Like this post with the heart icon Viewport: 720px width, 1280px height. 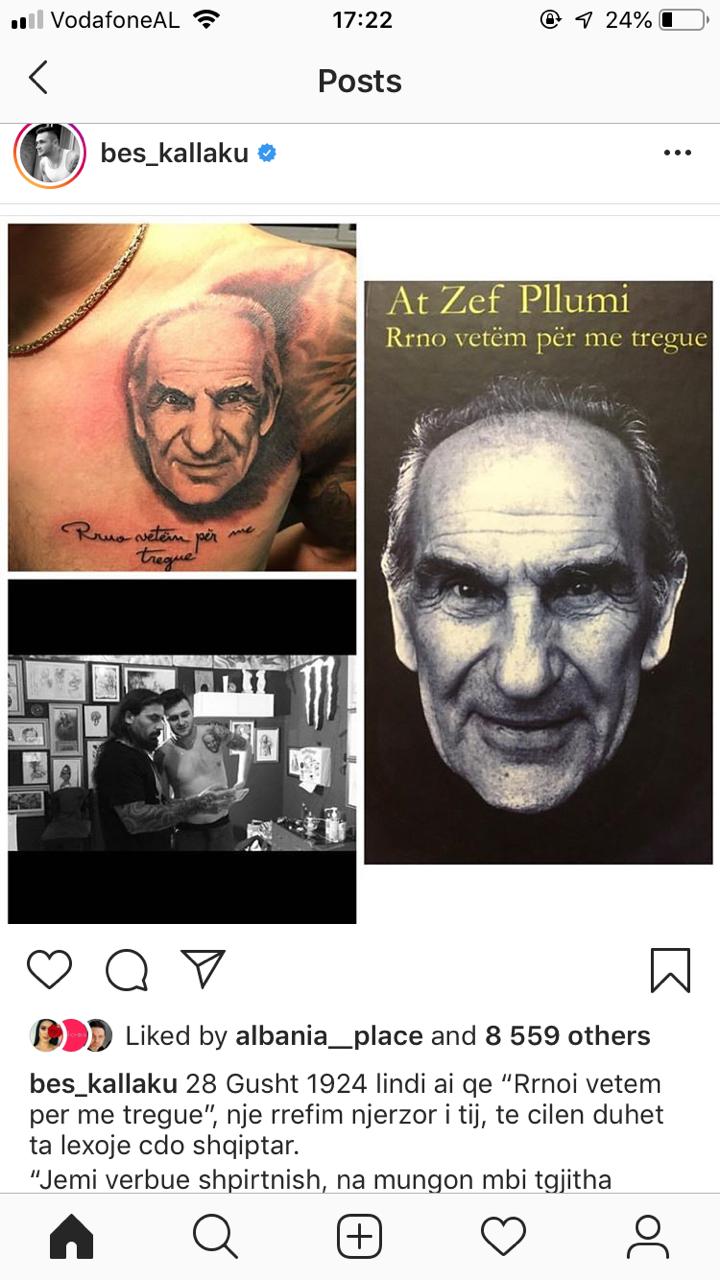[49, 969]
